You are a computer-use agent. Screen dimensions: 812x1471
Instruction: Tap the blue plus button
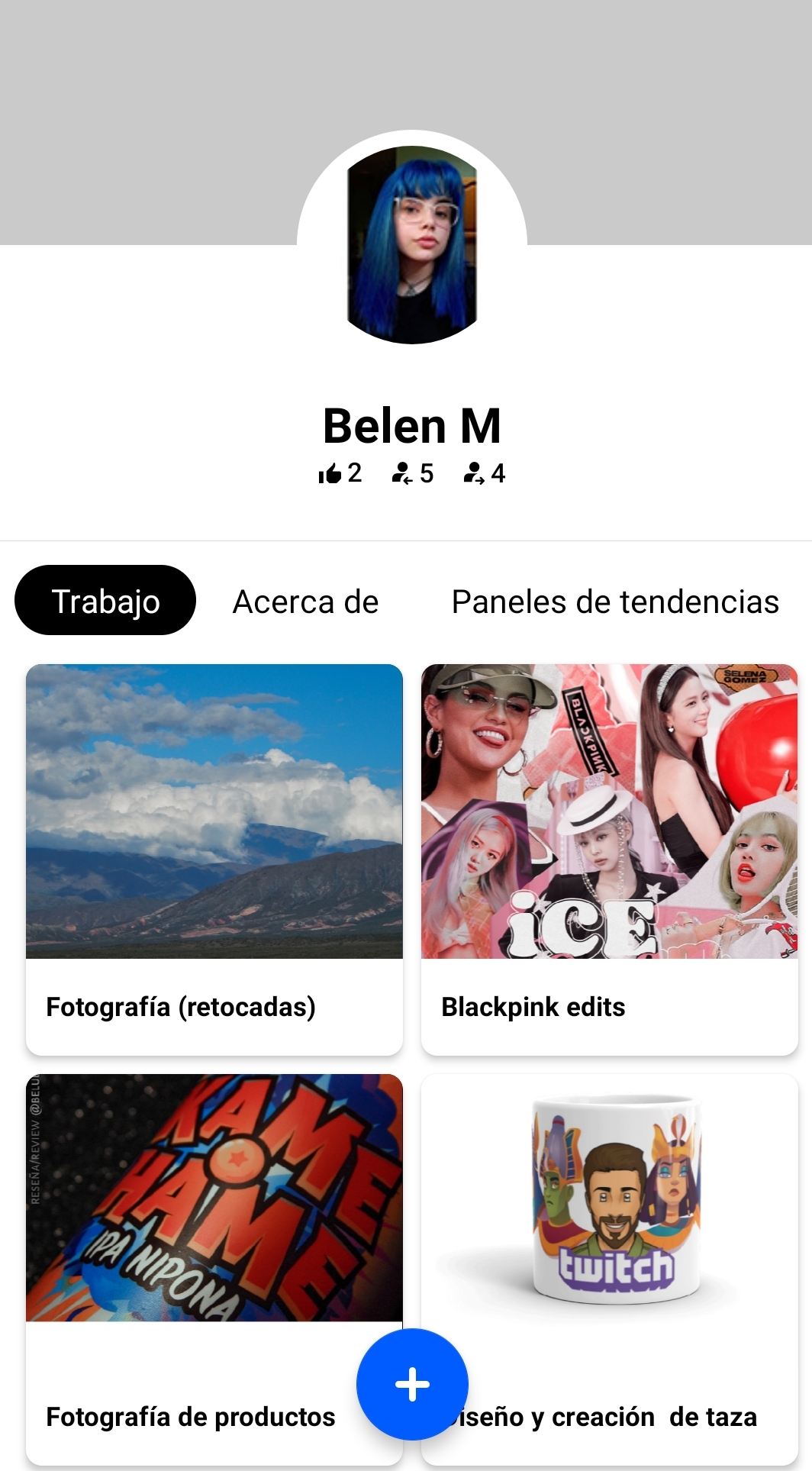point(412,1384)
